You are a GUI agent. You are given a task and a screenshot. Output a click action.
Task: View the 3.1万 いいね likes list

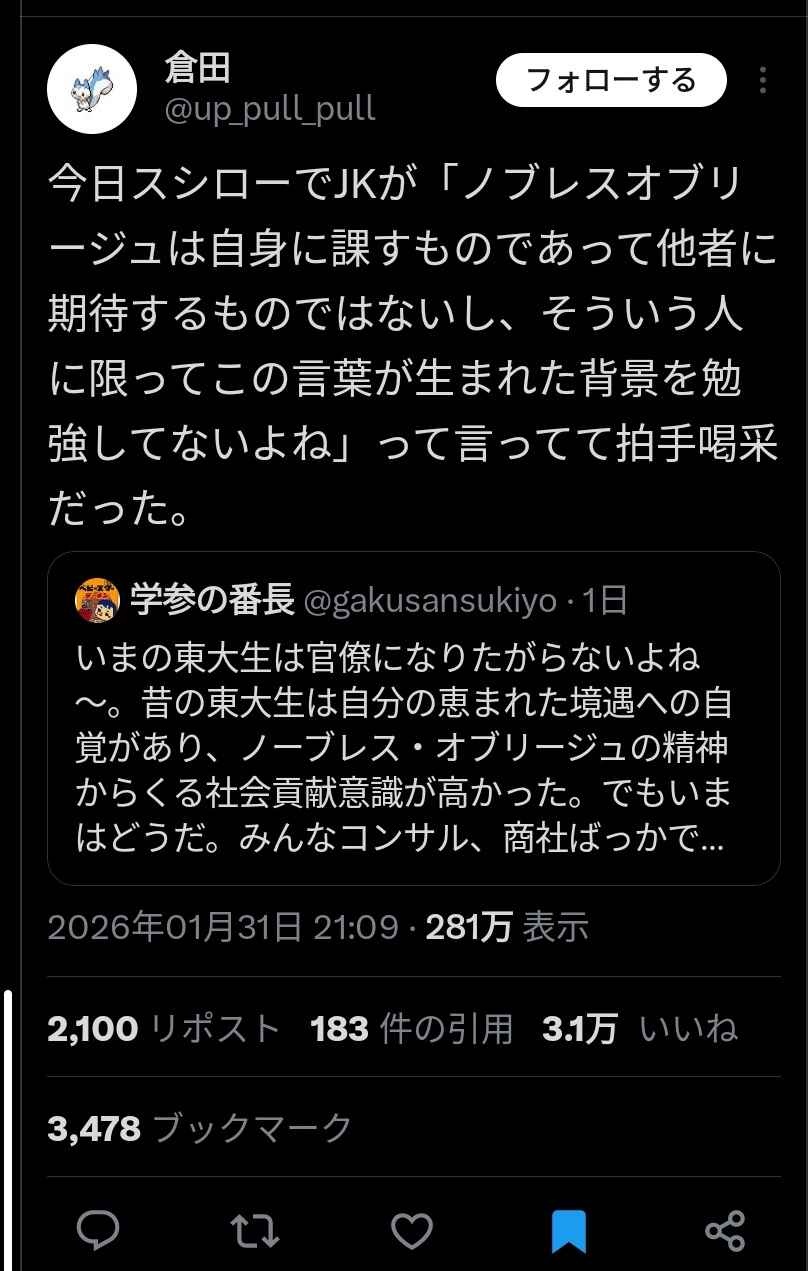(639, 1028)
